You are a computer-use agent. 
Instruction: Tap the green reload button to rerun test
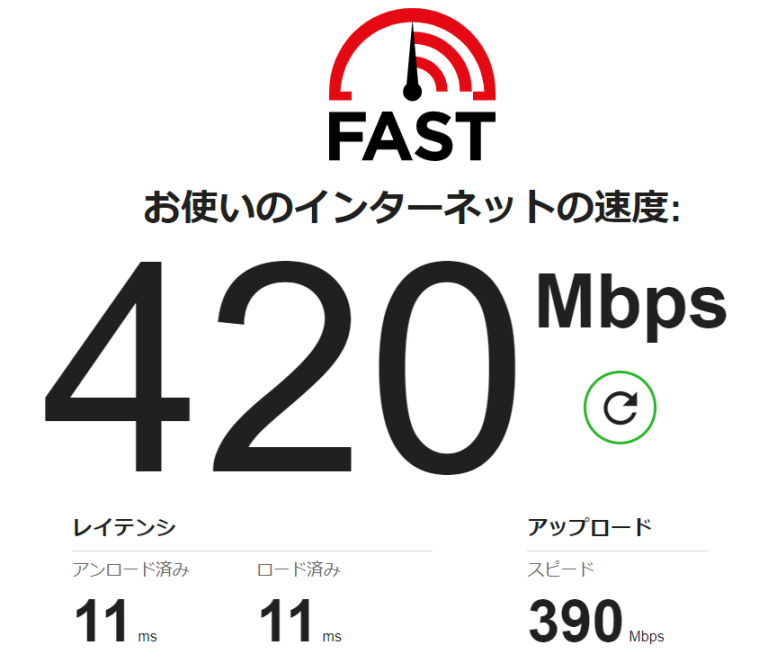(x=620, y=407)
